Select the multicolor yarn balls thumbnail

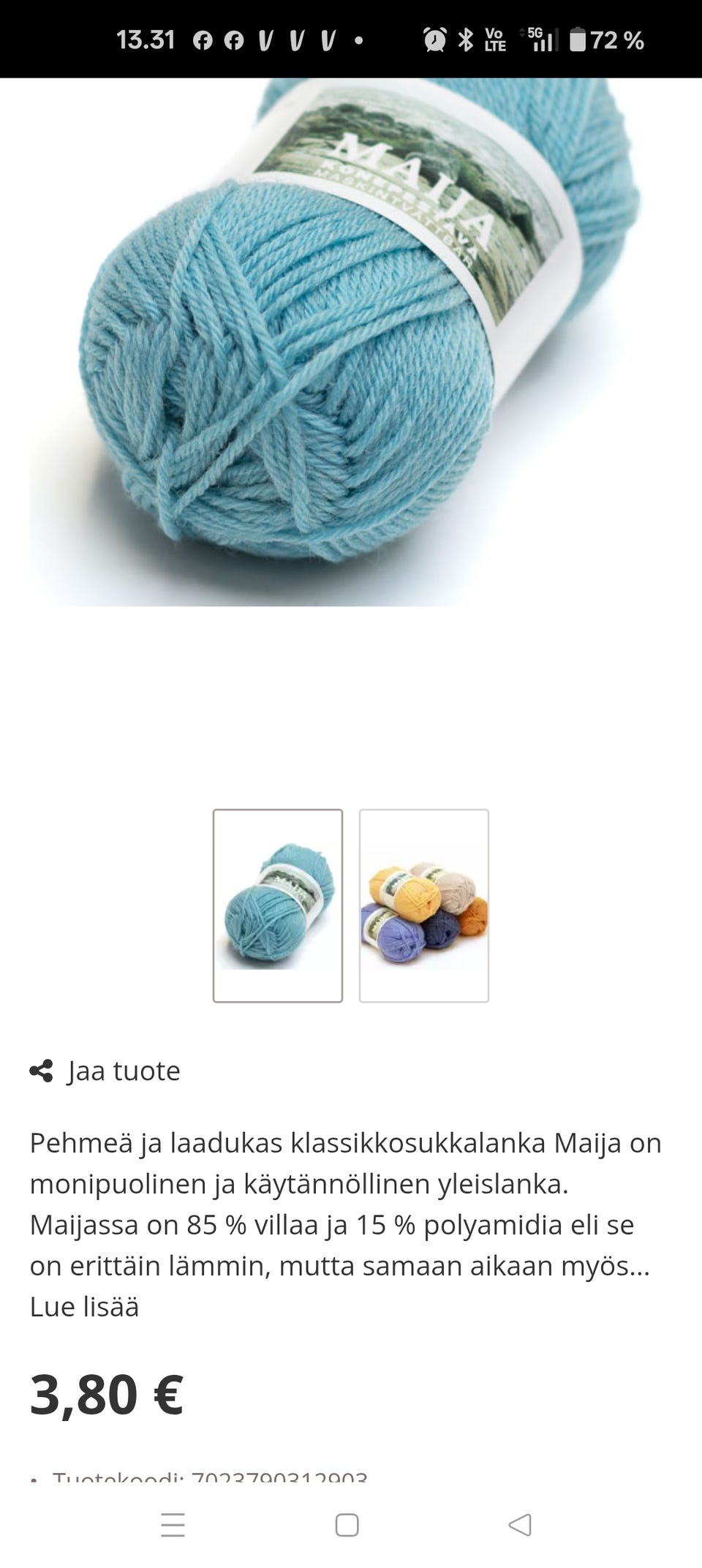(424, 905)
